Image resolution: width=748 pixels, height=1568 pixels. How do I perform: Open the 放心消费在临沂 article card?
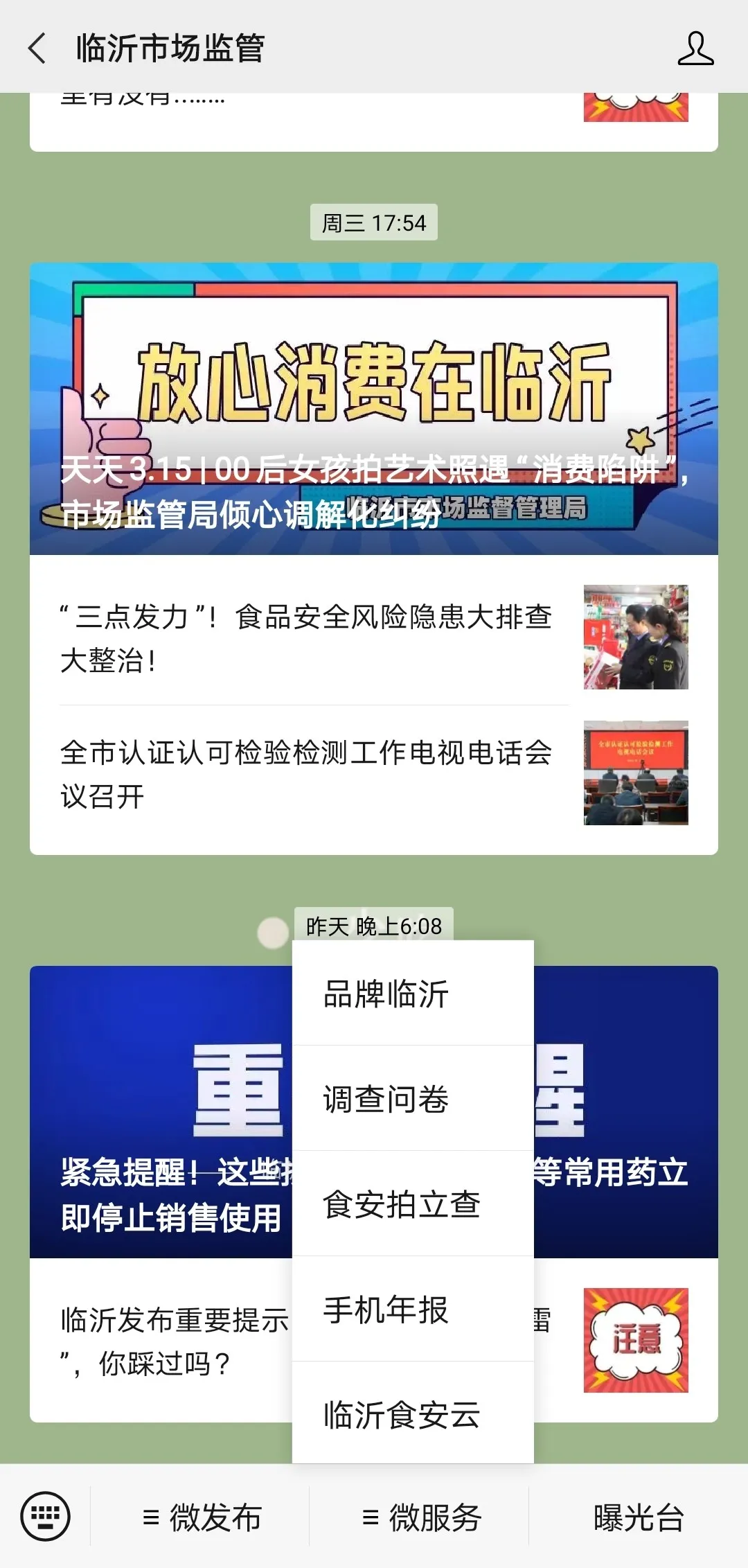point(374,409)
